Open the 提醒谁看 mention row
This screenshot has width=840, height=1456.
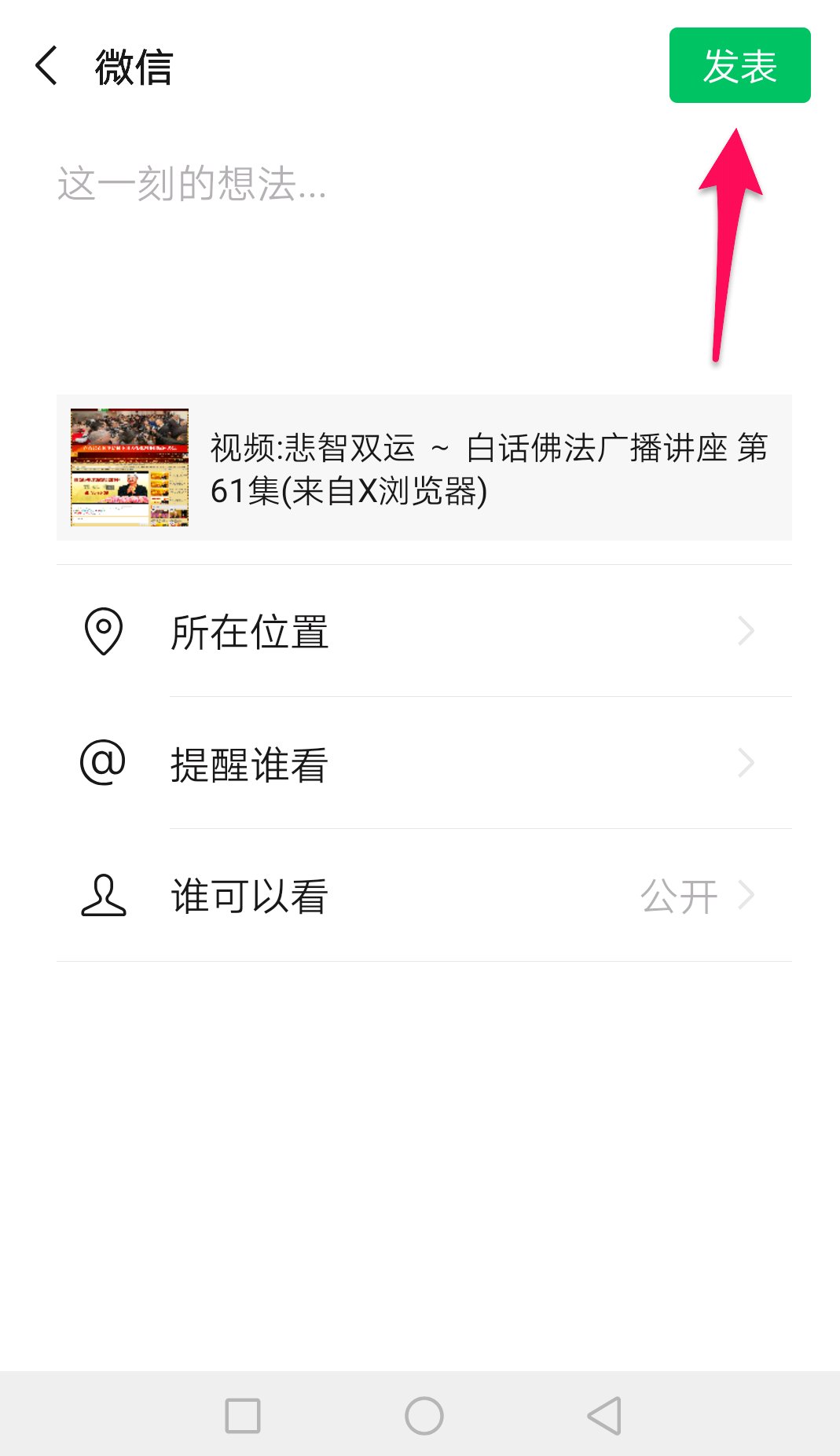[x=424, y=763]
